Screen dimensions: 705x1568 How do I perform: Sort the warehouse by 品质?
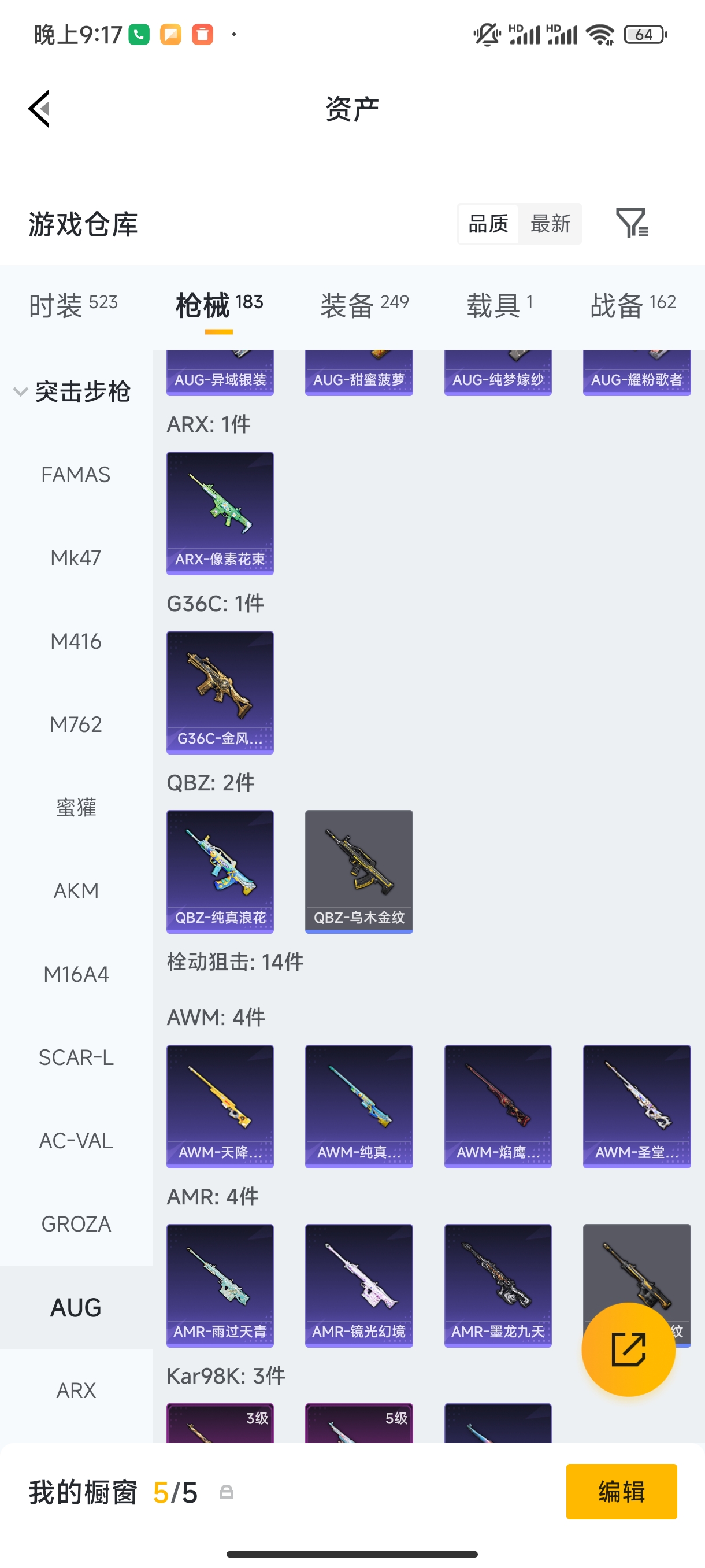pyautogui.click(x=488, y=223)
